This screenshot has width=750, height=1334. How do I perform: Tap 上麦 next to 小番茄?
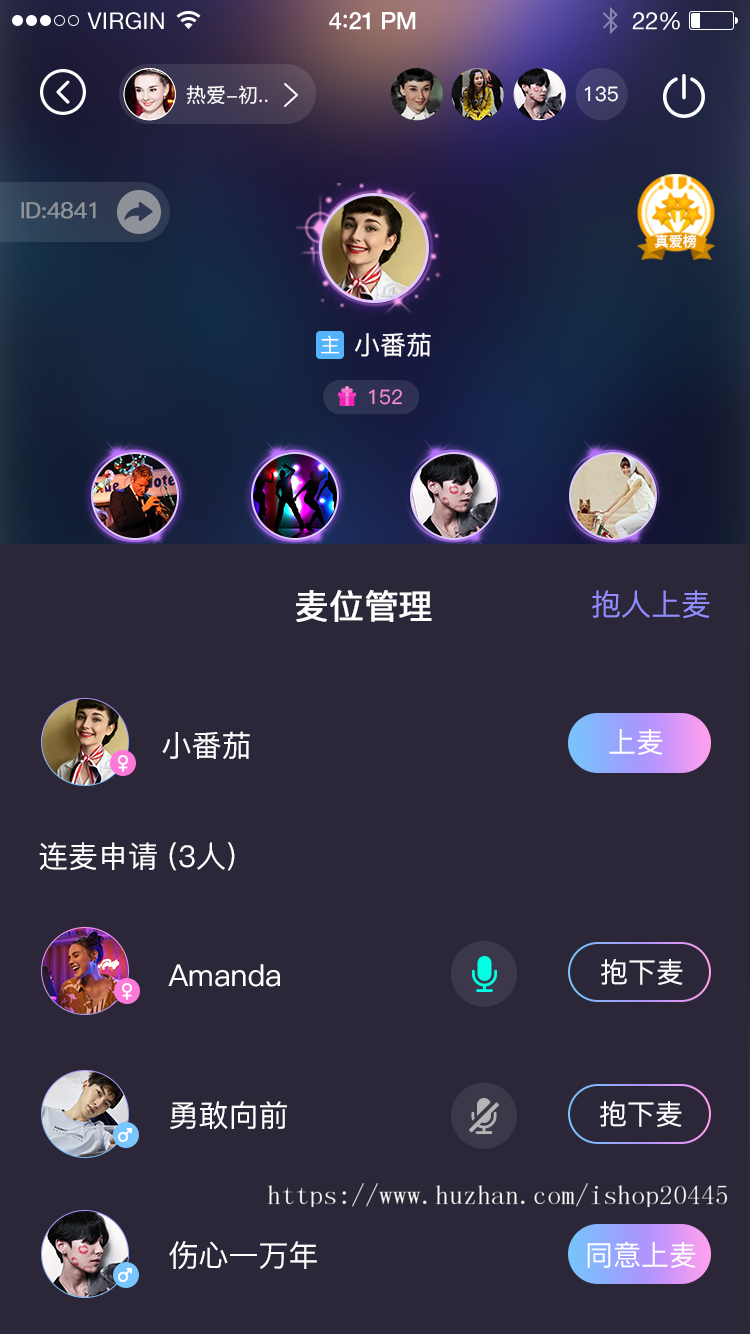pos(639,743)
